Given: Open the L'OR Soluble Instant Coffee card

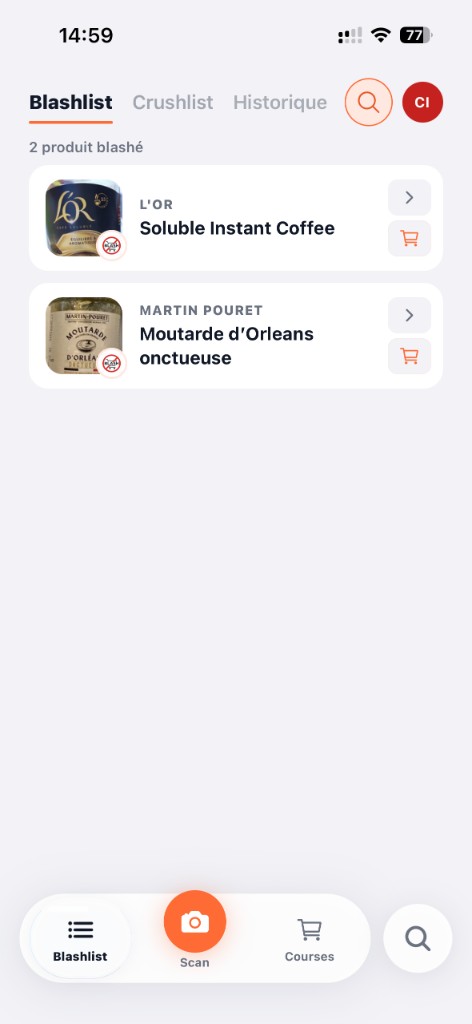Looking at the screenshot, I should [x=236, y=218].
